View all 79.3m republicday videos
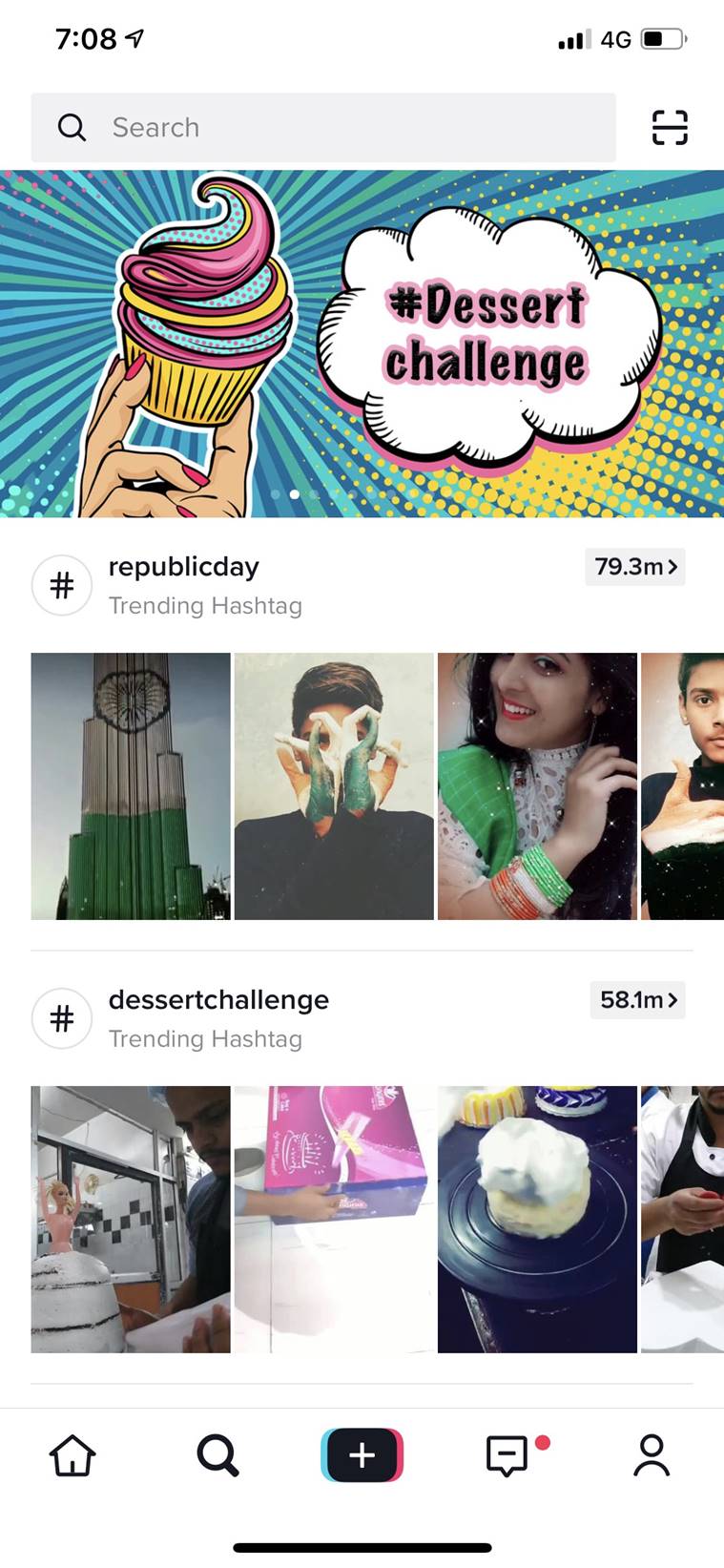 pos(635,567)
